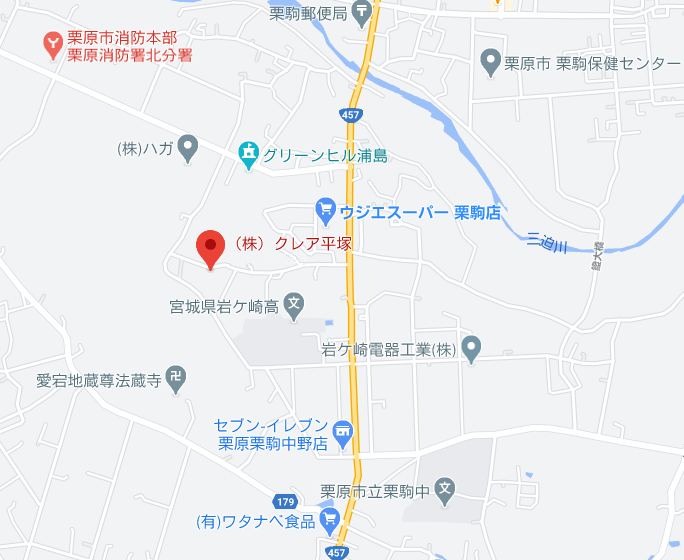
Task: Open the 岩ケ崎電器工業(株) location pin
Action: click(471, 349)
